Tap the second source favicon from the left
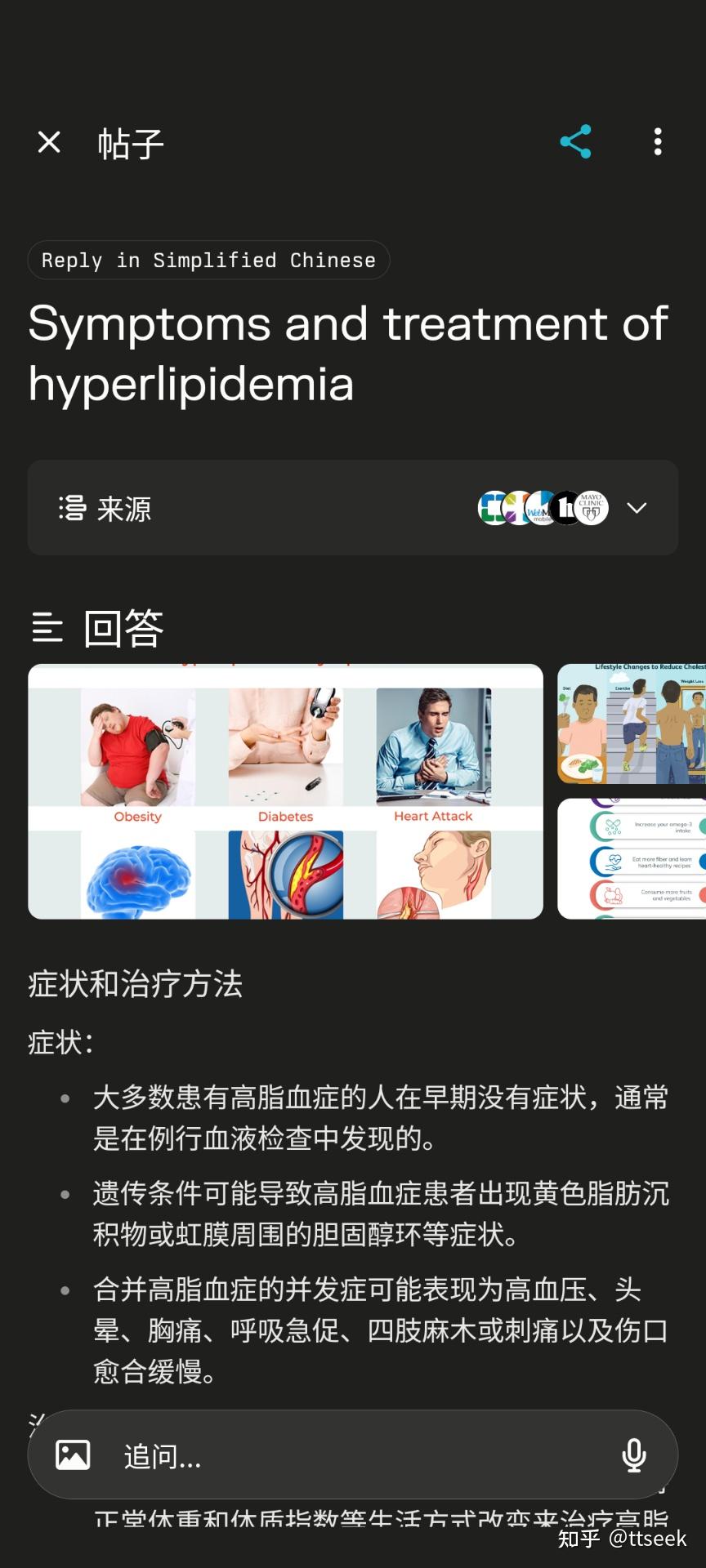 tap(515, 508)
